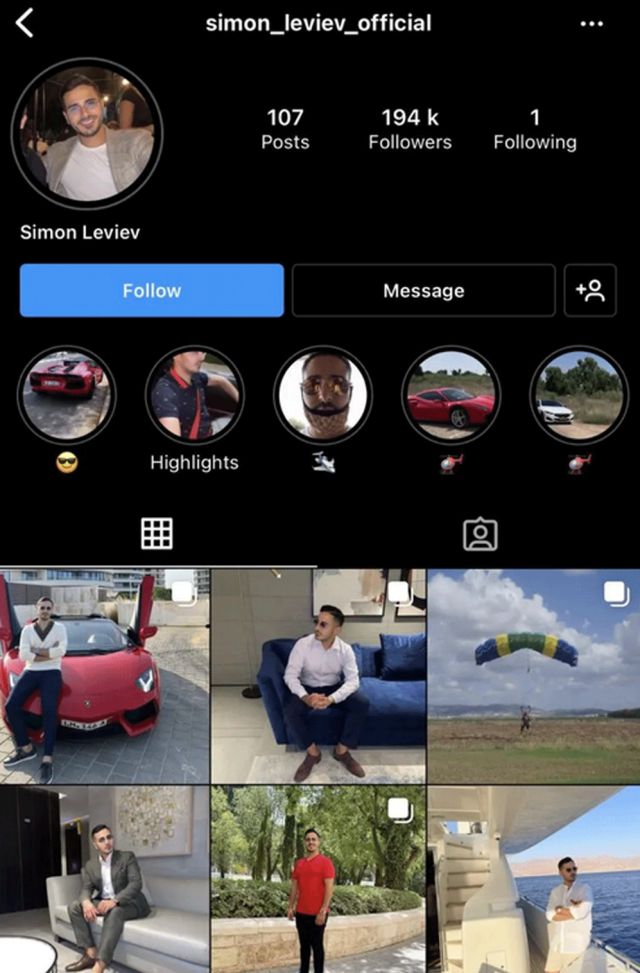The width and height of the screenshot is (640, 973).
Task: Open the parachute landing post
Action: point(533,676)
